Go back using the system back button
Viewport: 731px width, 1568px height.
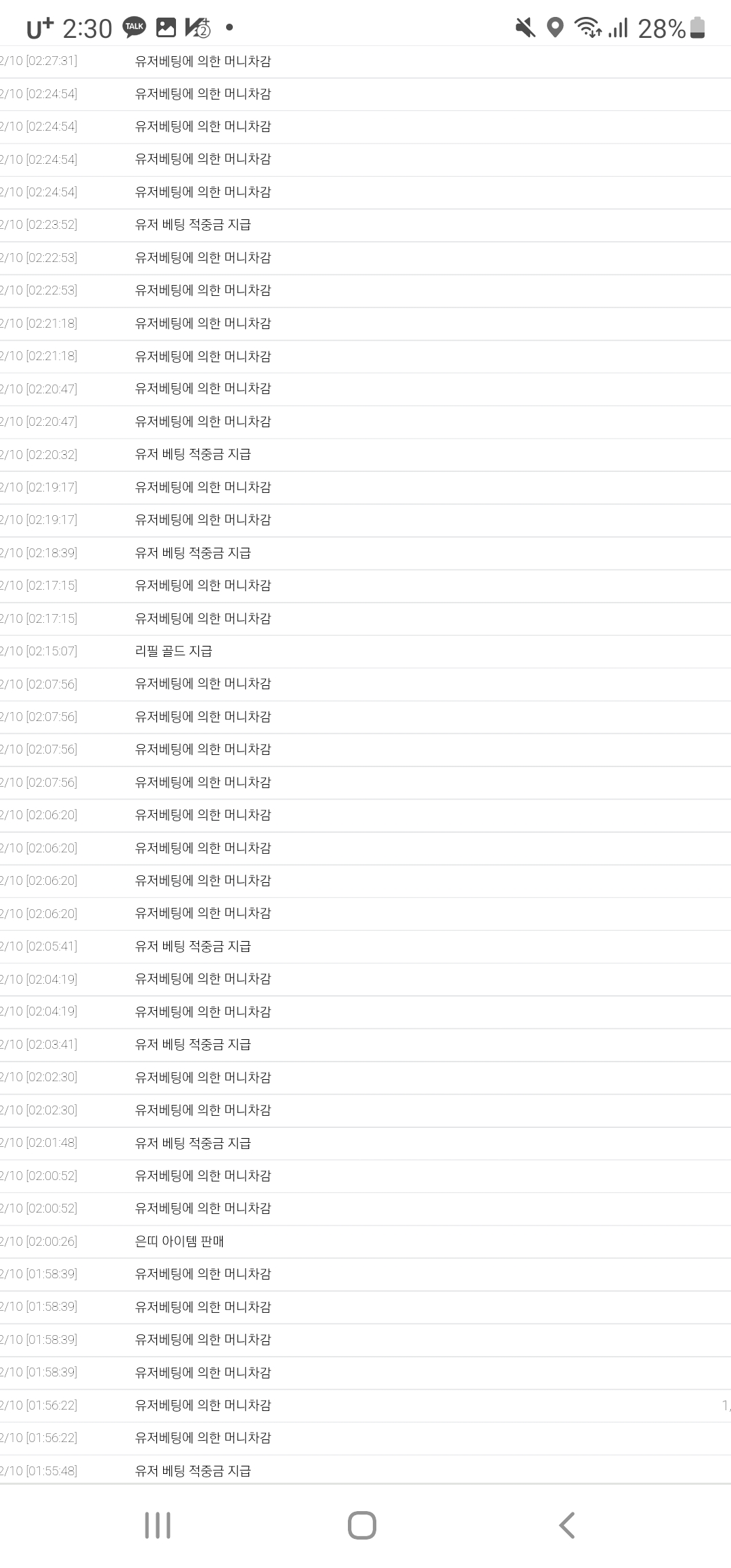click(x=567, y=1525)
